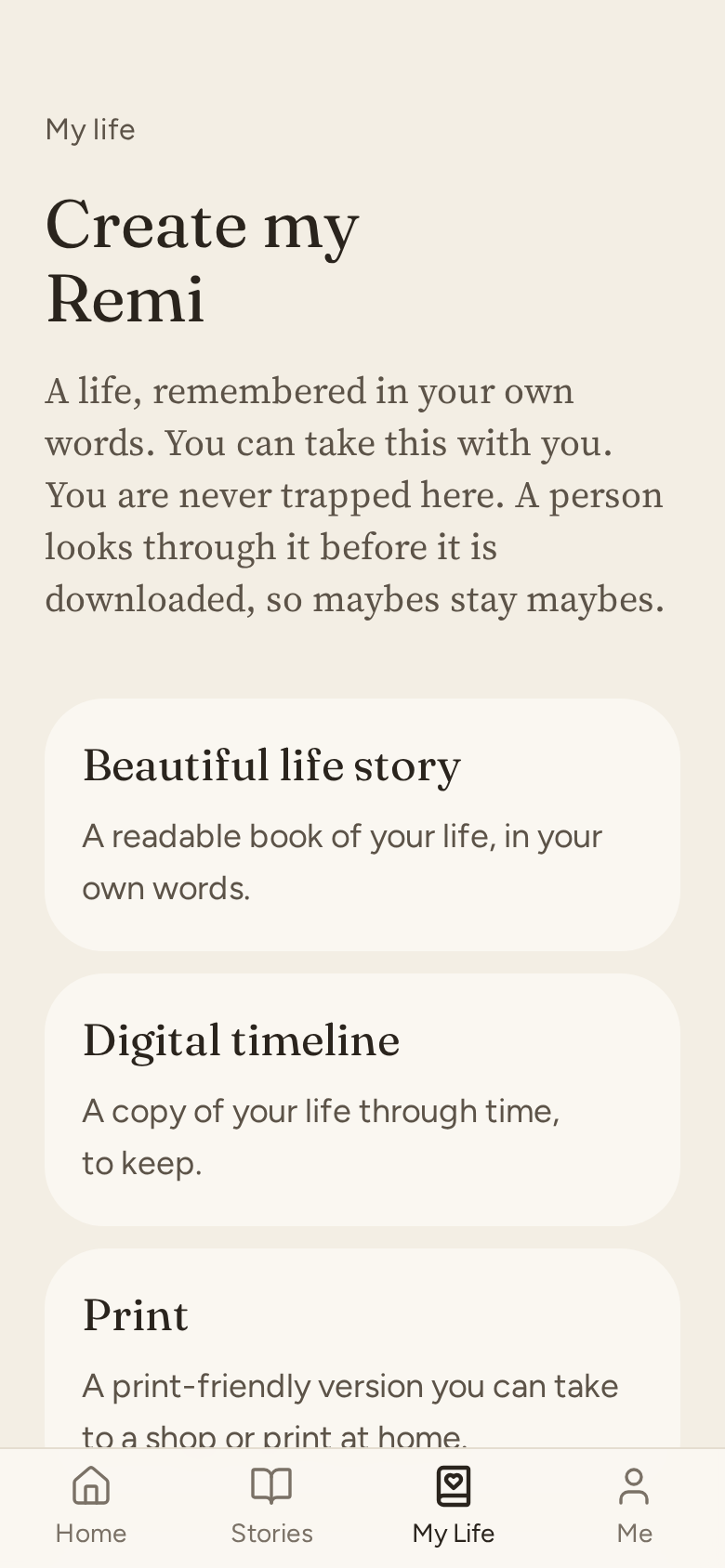725x1568 pixels.
Task: Select the Digital timeline option
Action: pos(362,1100)
